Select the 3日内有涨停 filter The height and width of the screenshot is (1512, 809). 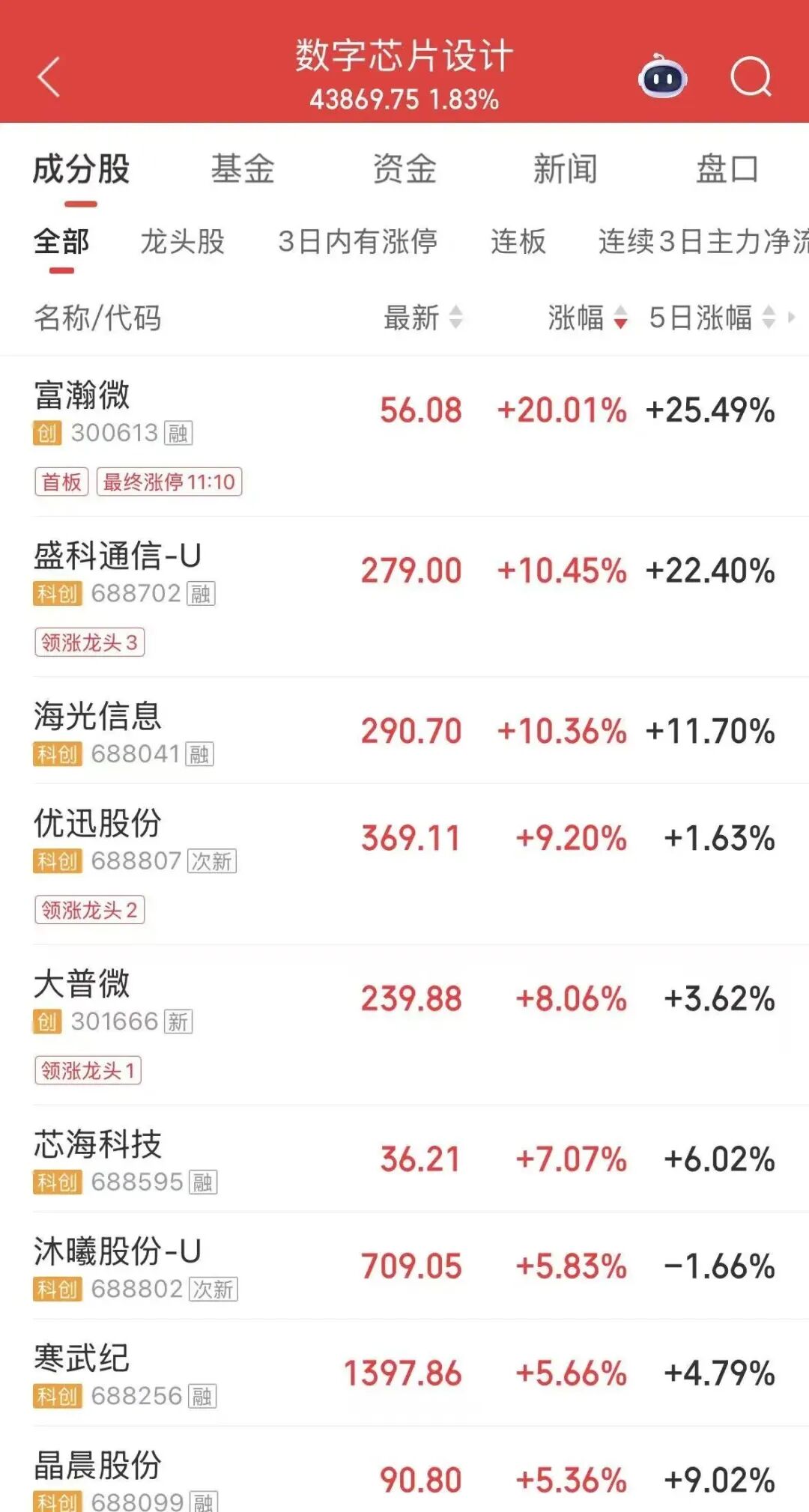357,242
